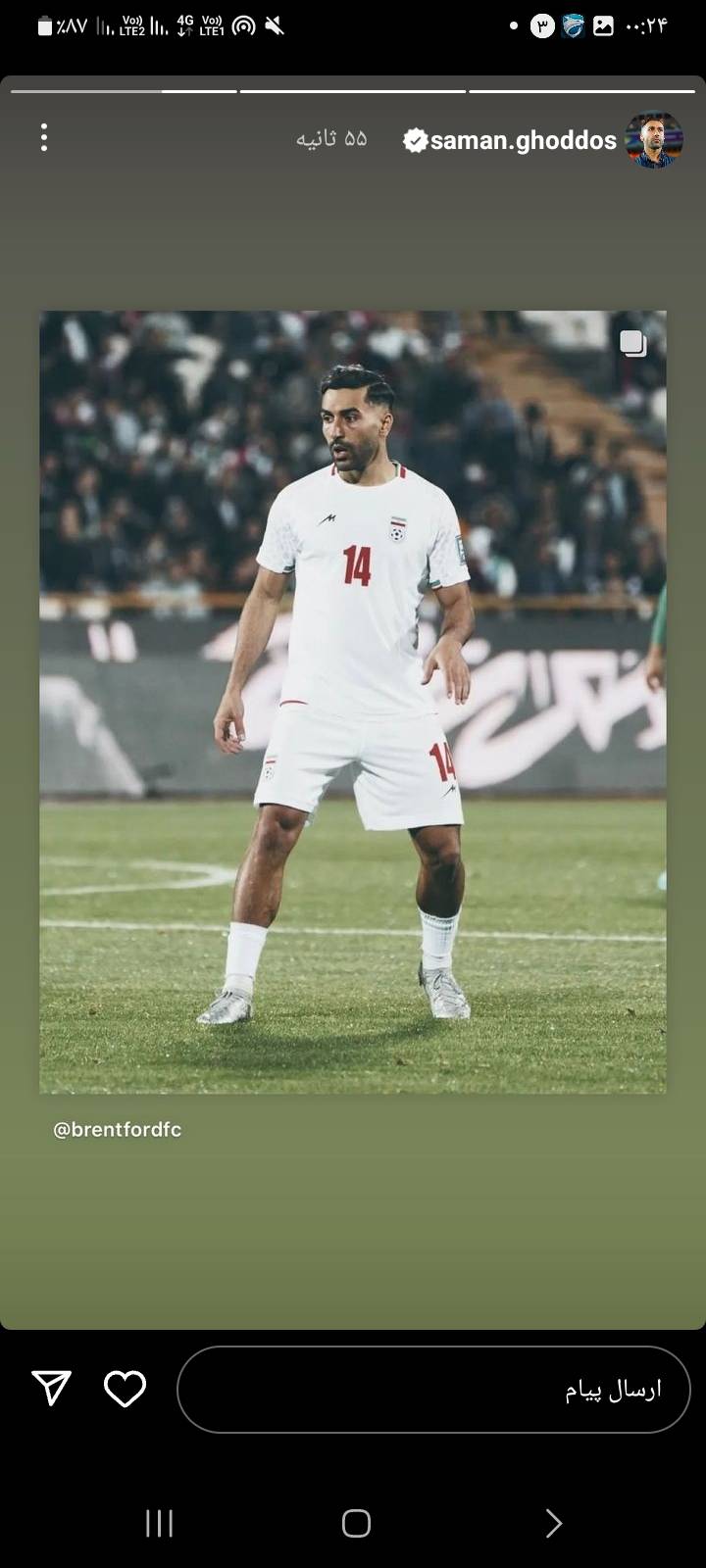Go to the system home screen
Viewport: 706px width, 1568px height.
click(356, 1523)
